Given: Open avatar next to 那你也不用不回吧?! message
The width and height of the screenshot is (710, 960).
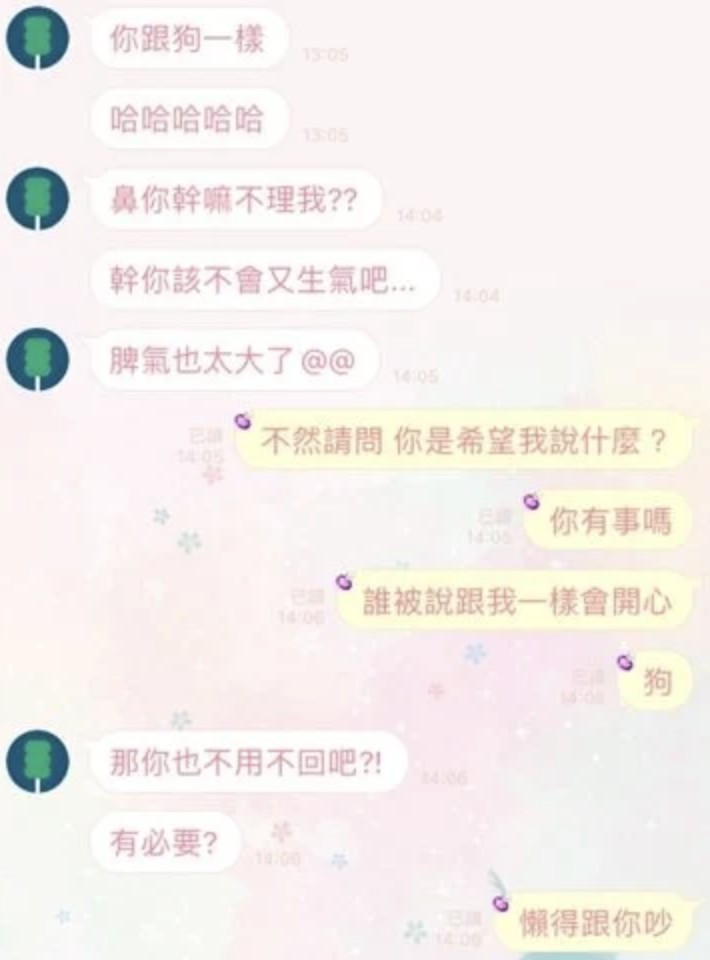Looking at the screenshot, I should 38,762.
